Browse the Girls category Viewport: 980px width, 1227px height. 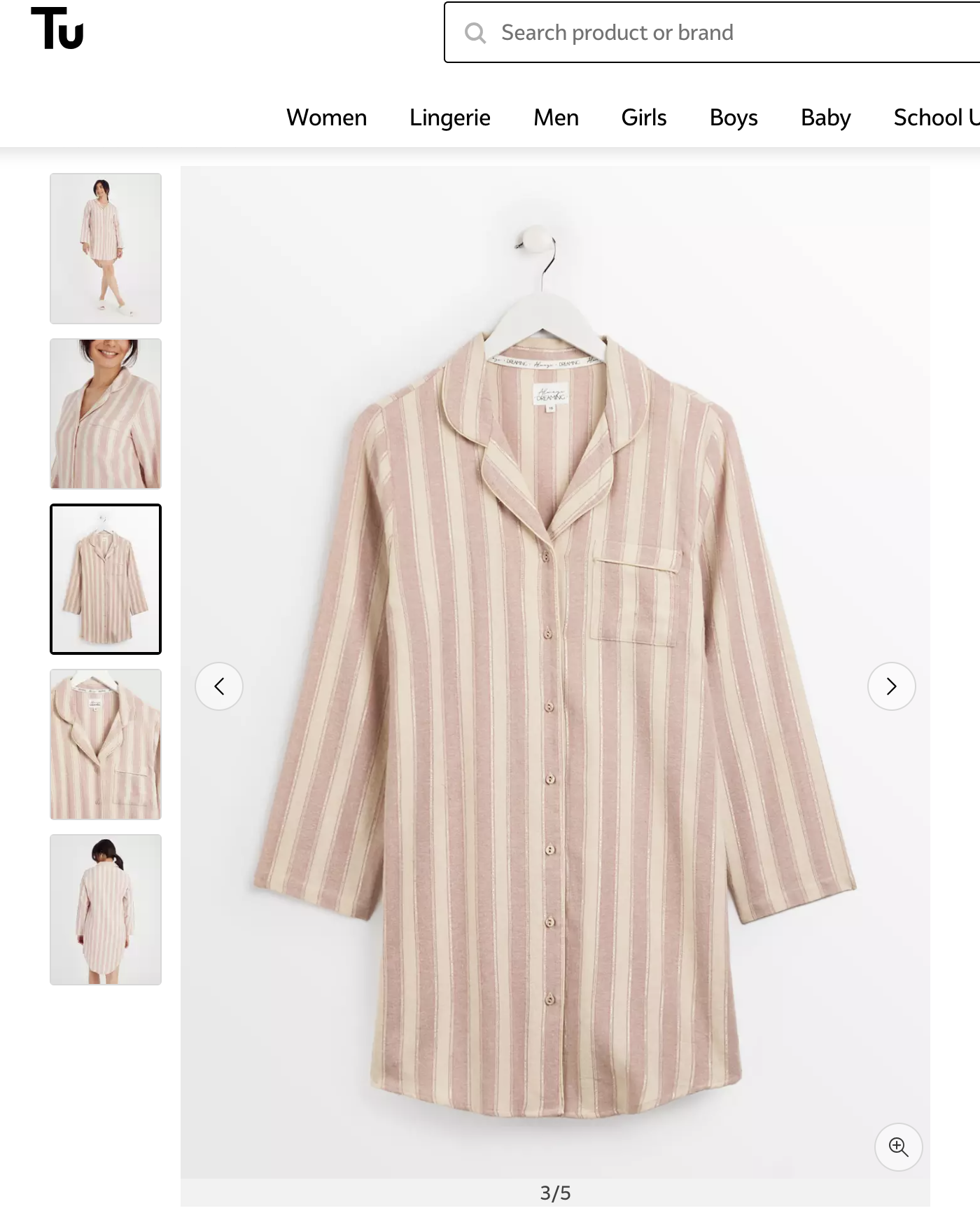(643, 118)
